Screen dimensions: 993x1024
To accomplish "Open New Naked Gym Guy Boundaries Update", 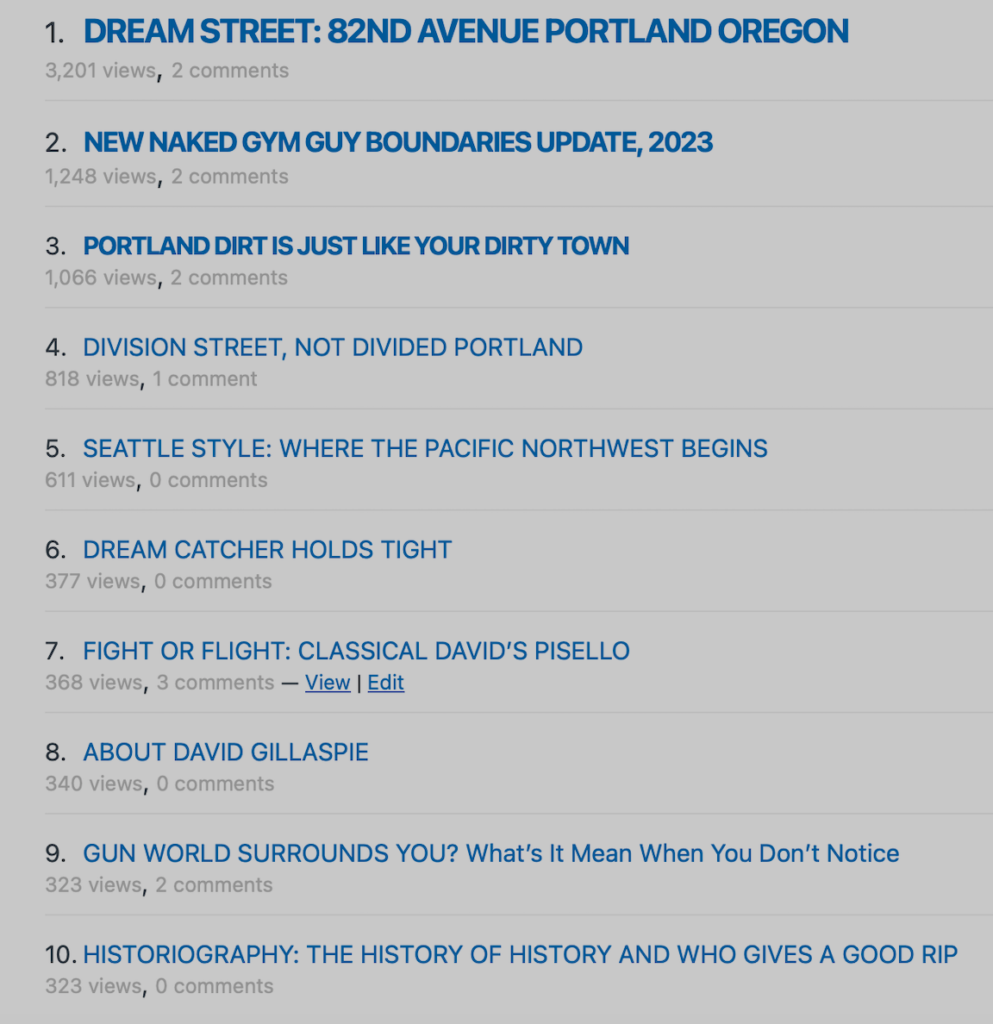I will coord(398,142).
